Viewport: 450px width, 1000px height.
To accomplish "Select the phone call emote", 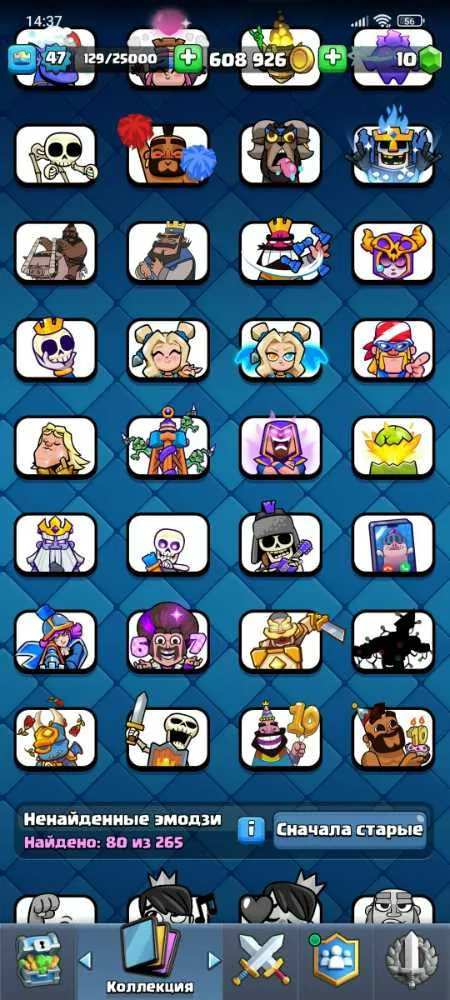I will (x=393, y=543).
